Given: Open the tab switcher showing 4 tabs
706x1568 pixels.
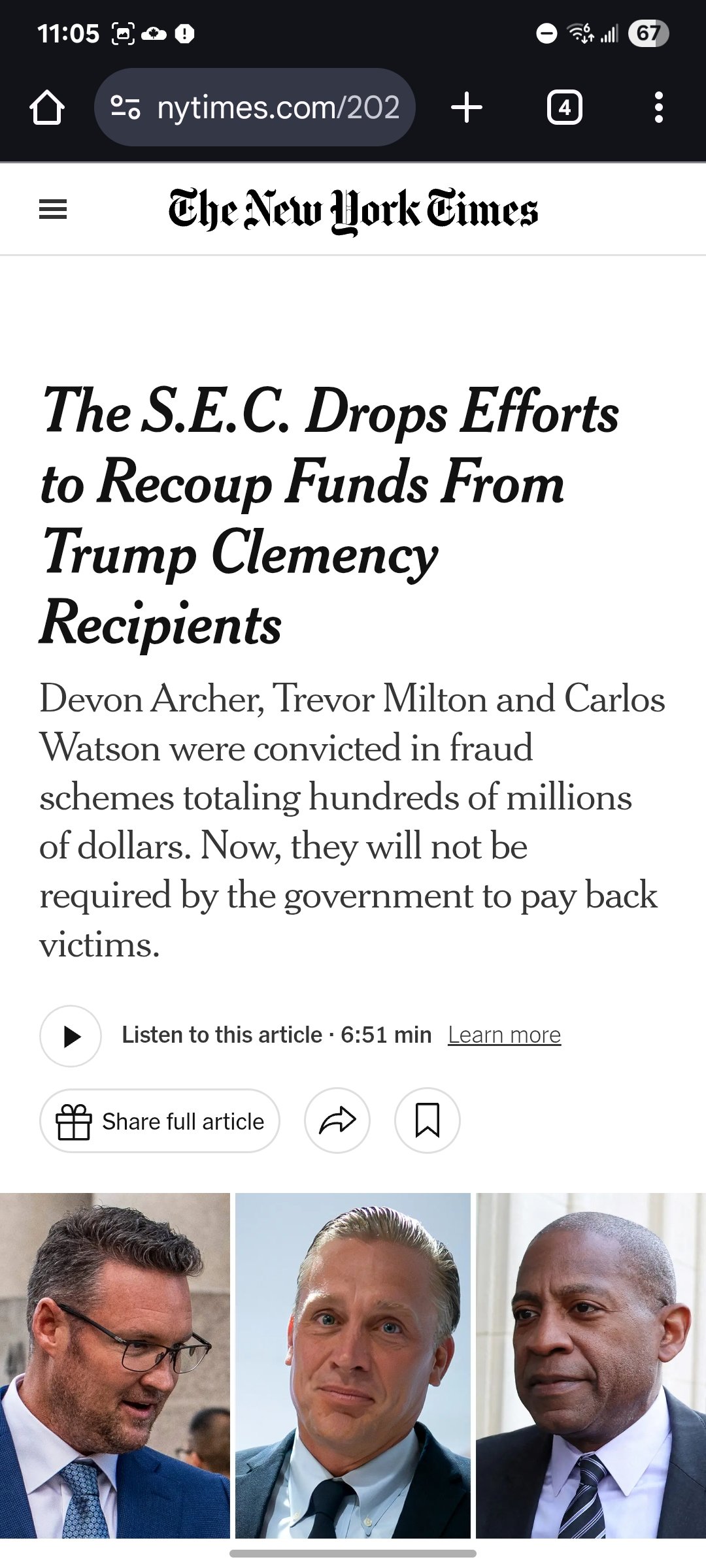Looking at the screenshot, I should point(564,108).
